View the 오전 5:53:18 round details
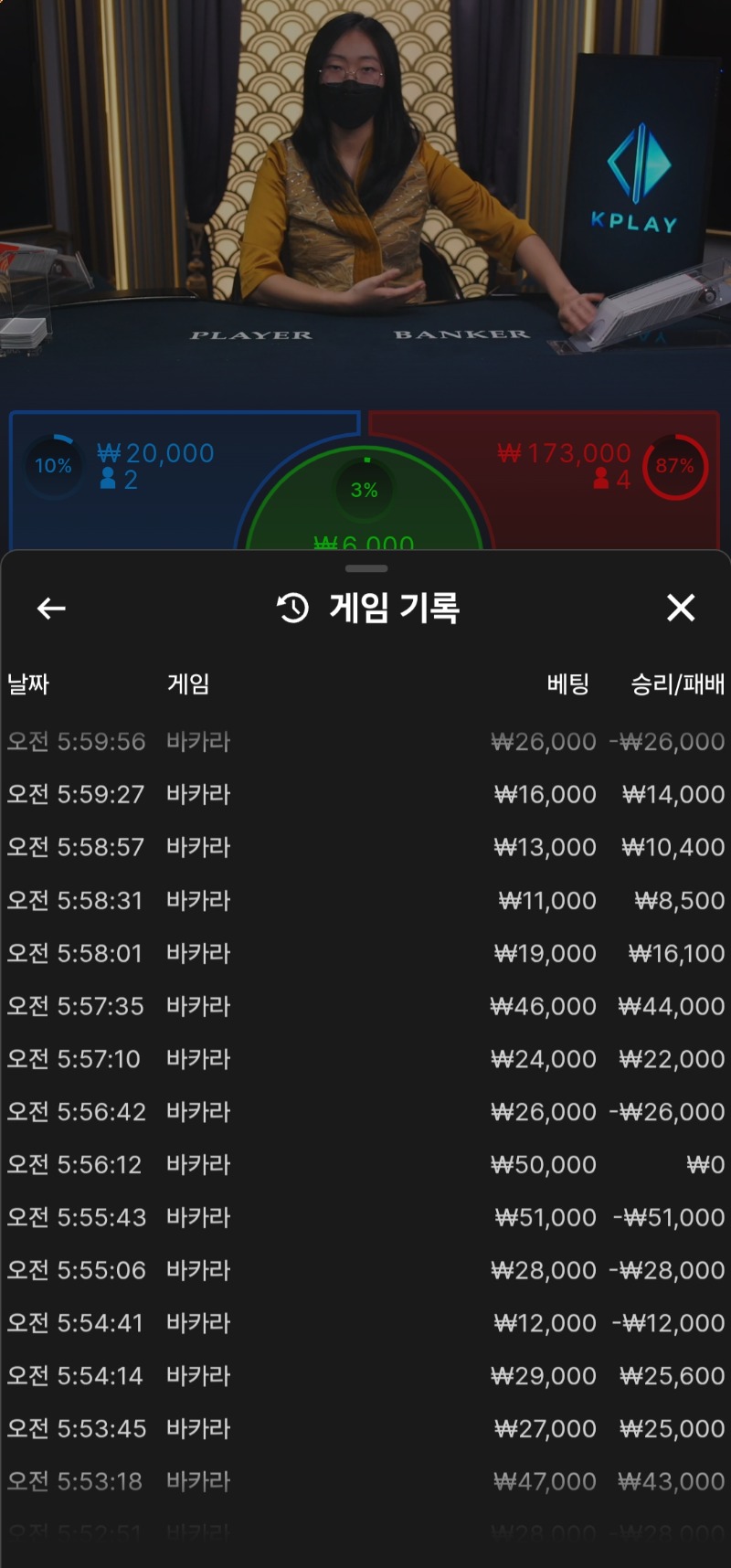Screen dimensions: 731x1568 [365, 1481]
